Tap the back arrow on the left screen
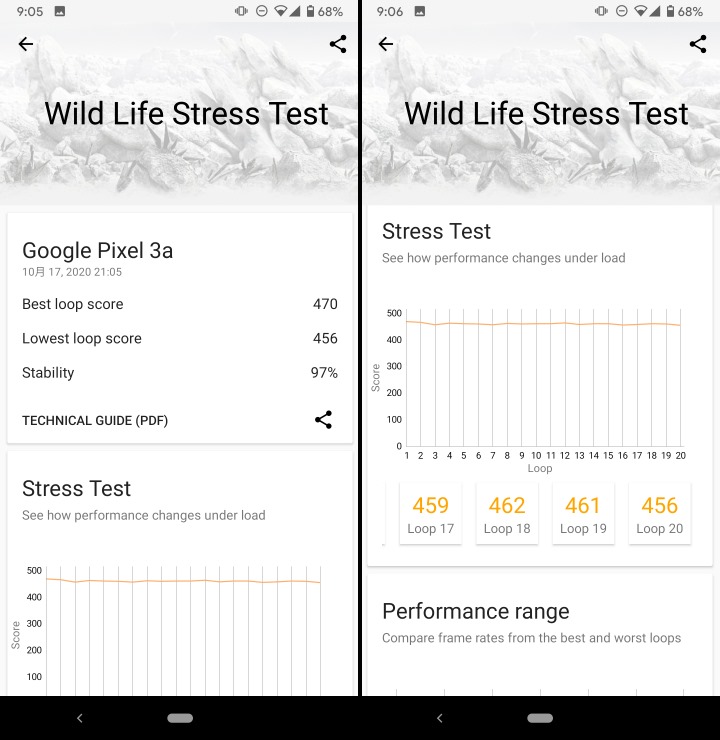Image resolution: width=720 pixels, height=740 pixels. [x=25, y=44]
